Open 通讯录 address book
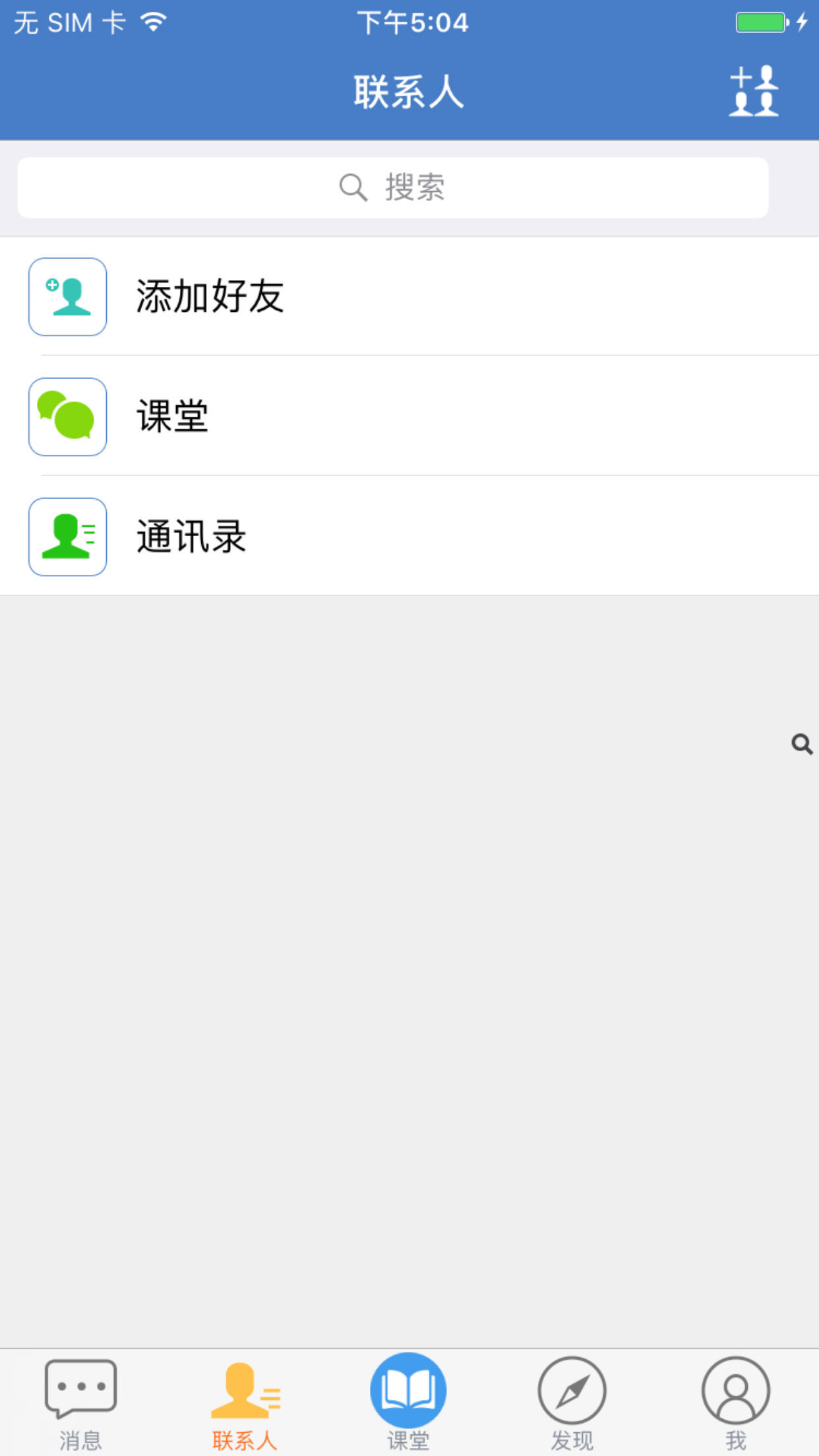This screenshot has height=1456, width=819. click(x=409, y=537)
